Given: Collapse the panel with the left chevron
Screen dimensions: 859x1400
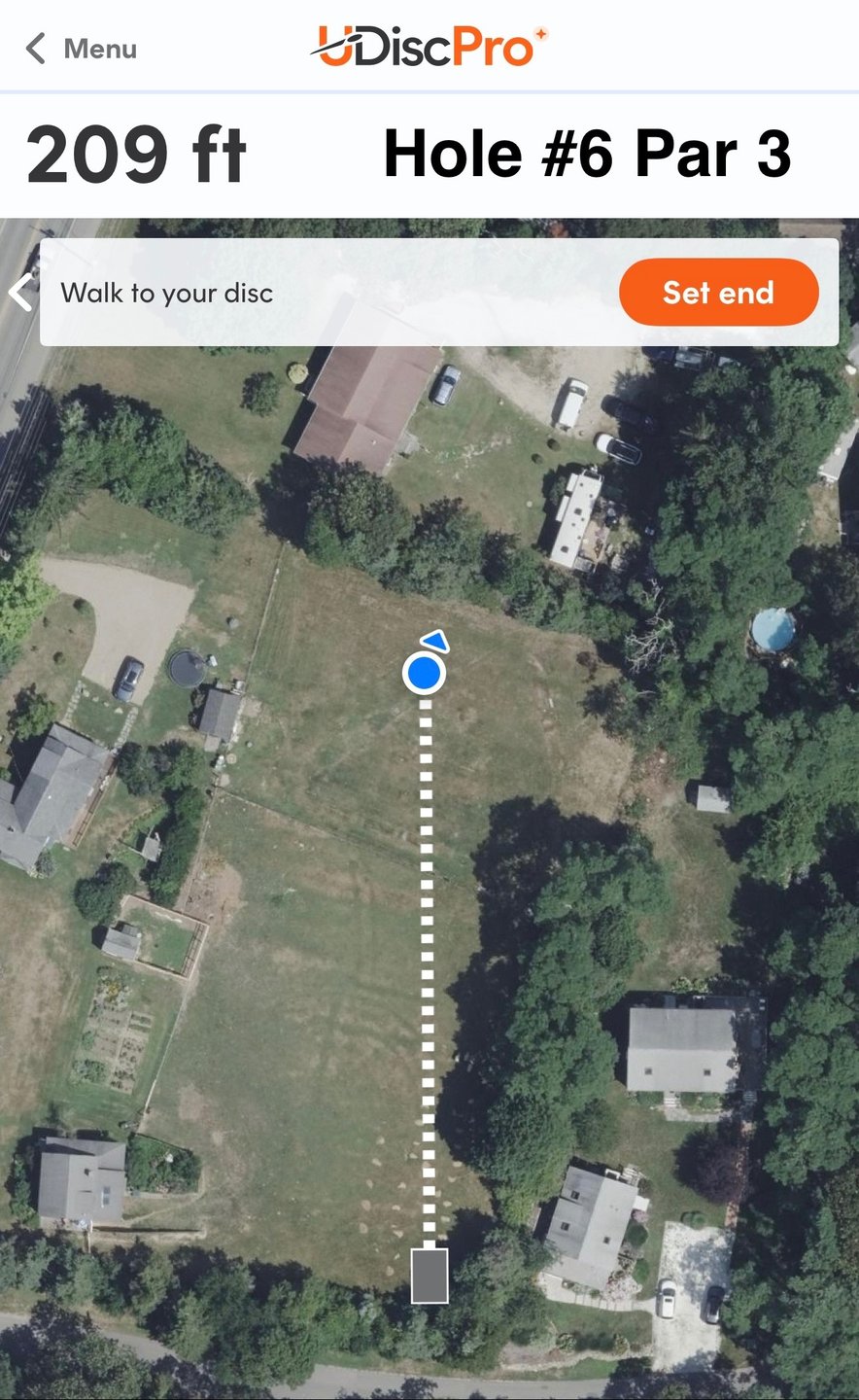Looking at the screenshot, I should 18,293.
